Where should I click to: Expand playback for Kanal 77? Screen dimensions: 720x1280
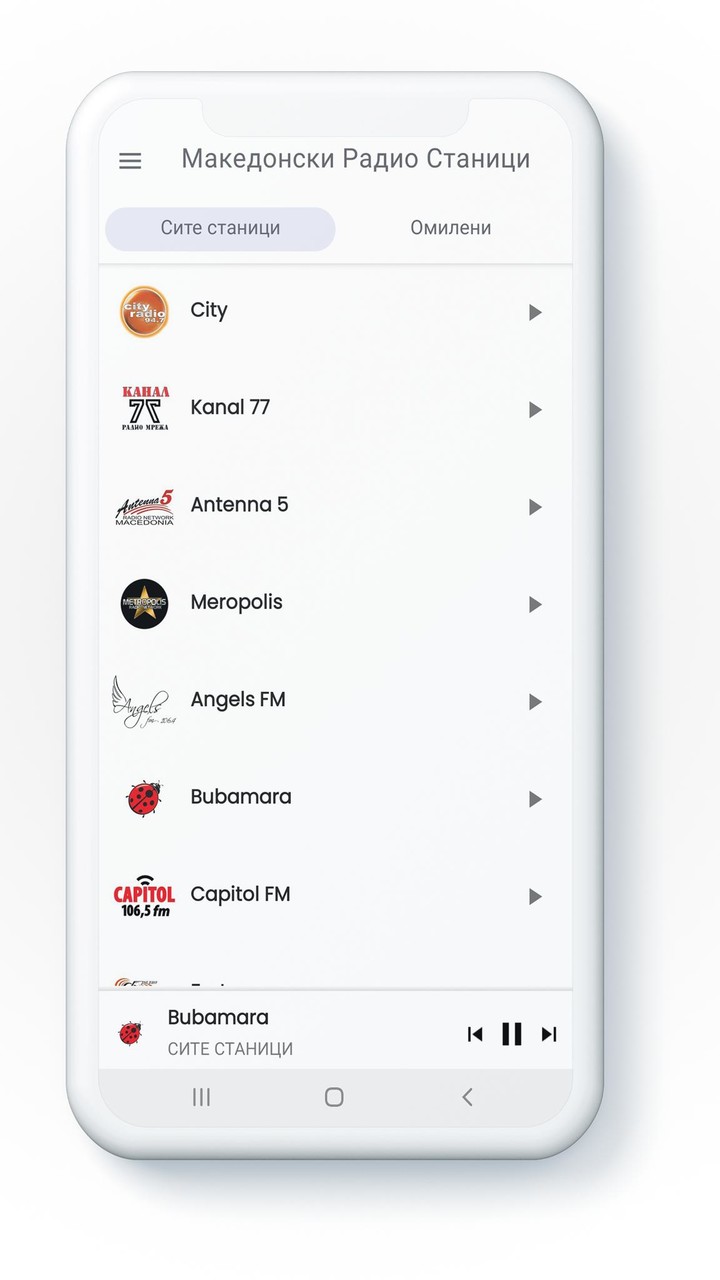coord(534,409)
